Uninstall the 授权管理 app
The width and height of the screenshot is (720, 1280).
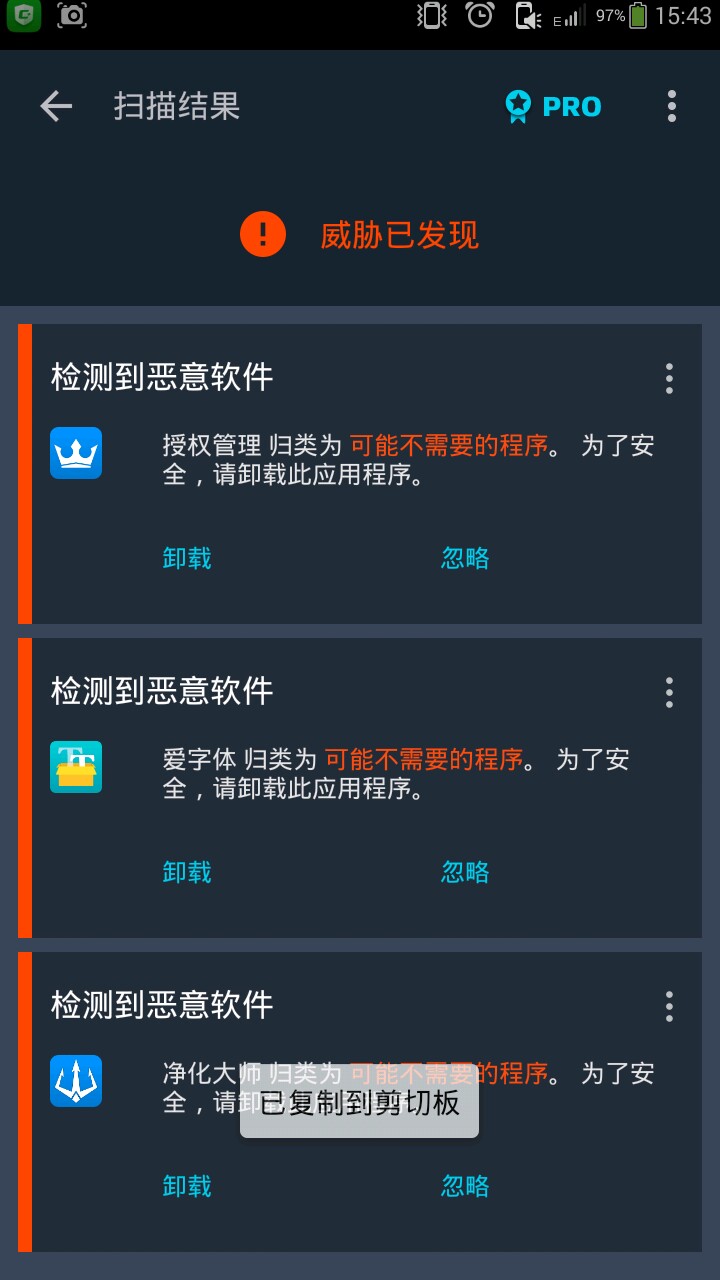coord(187,558)
